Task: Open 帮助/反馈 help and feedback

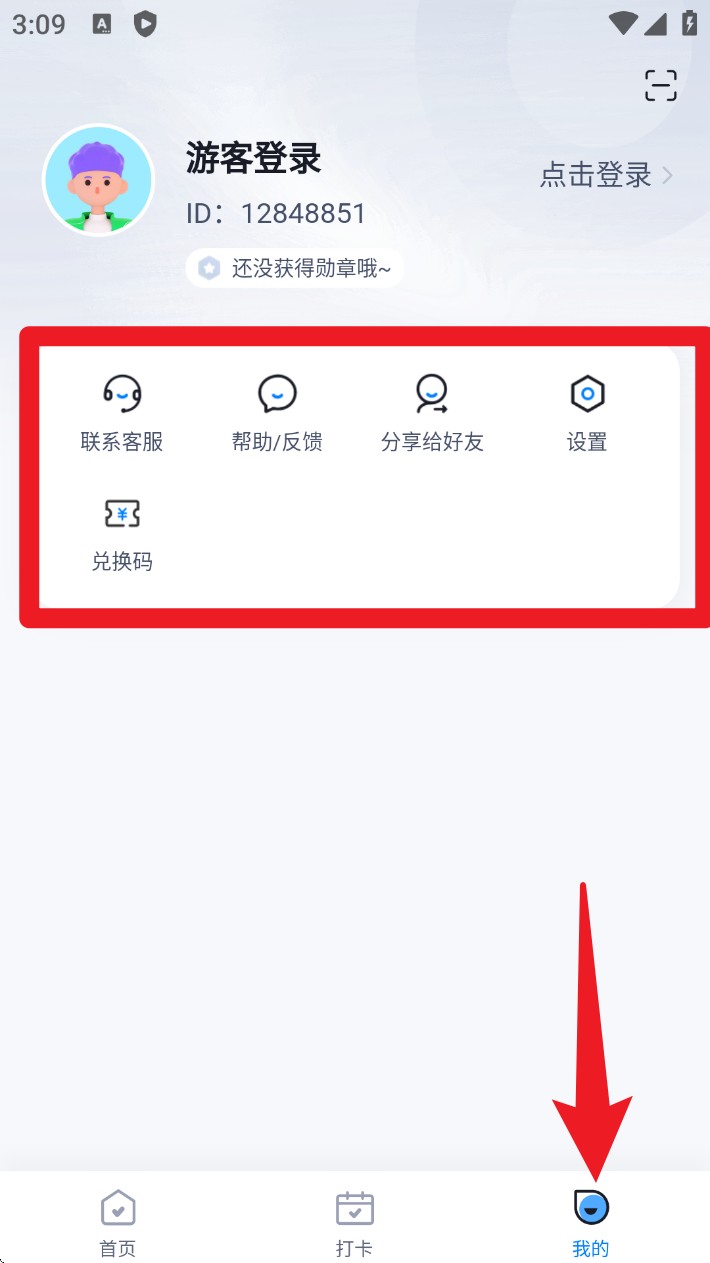Action: point(277,413)
